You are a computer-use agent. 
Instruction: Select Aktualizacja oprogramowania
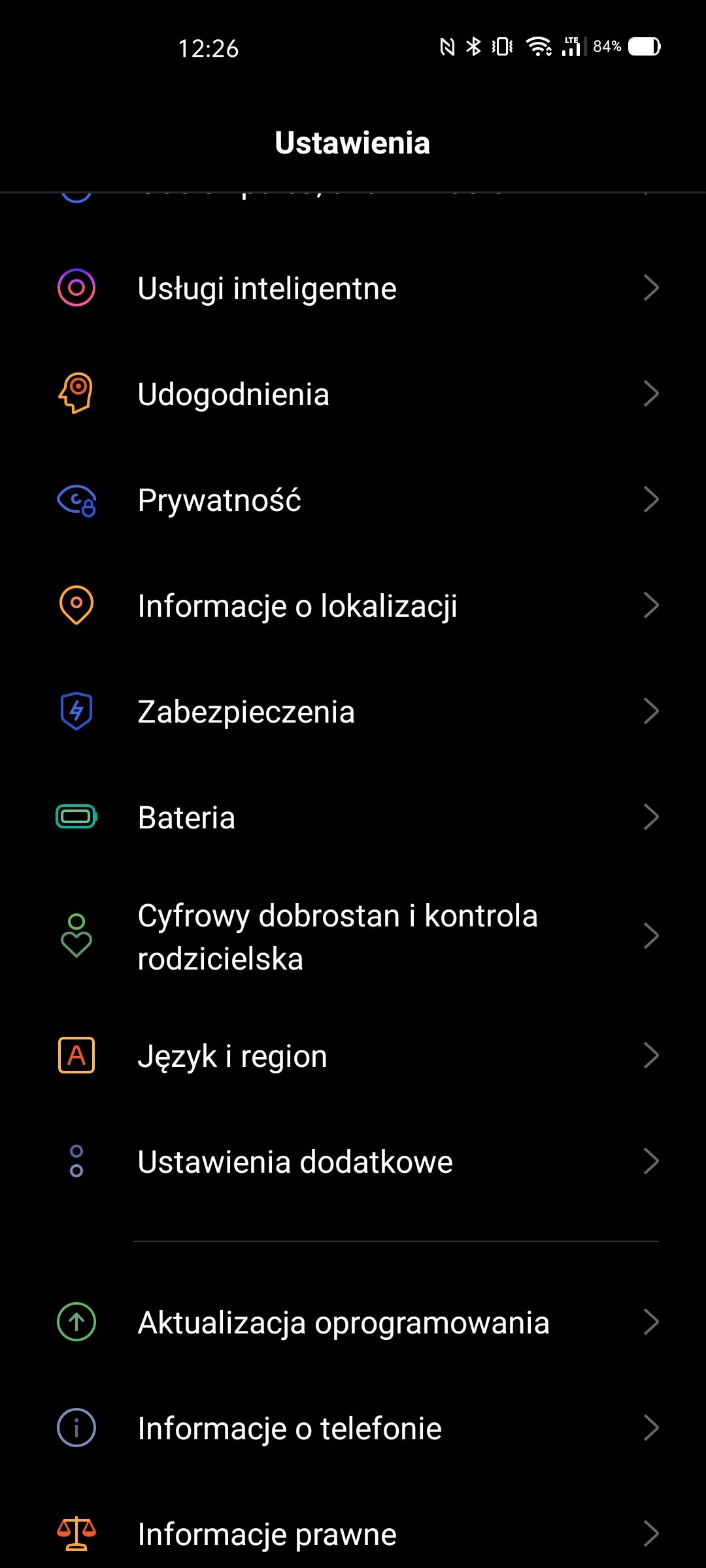coord(353,1322)
